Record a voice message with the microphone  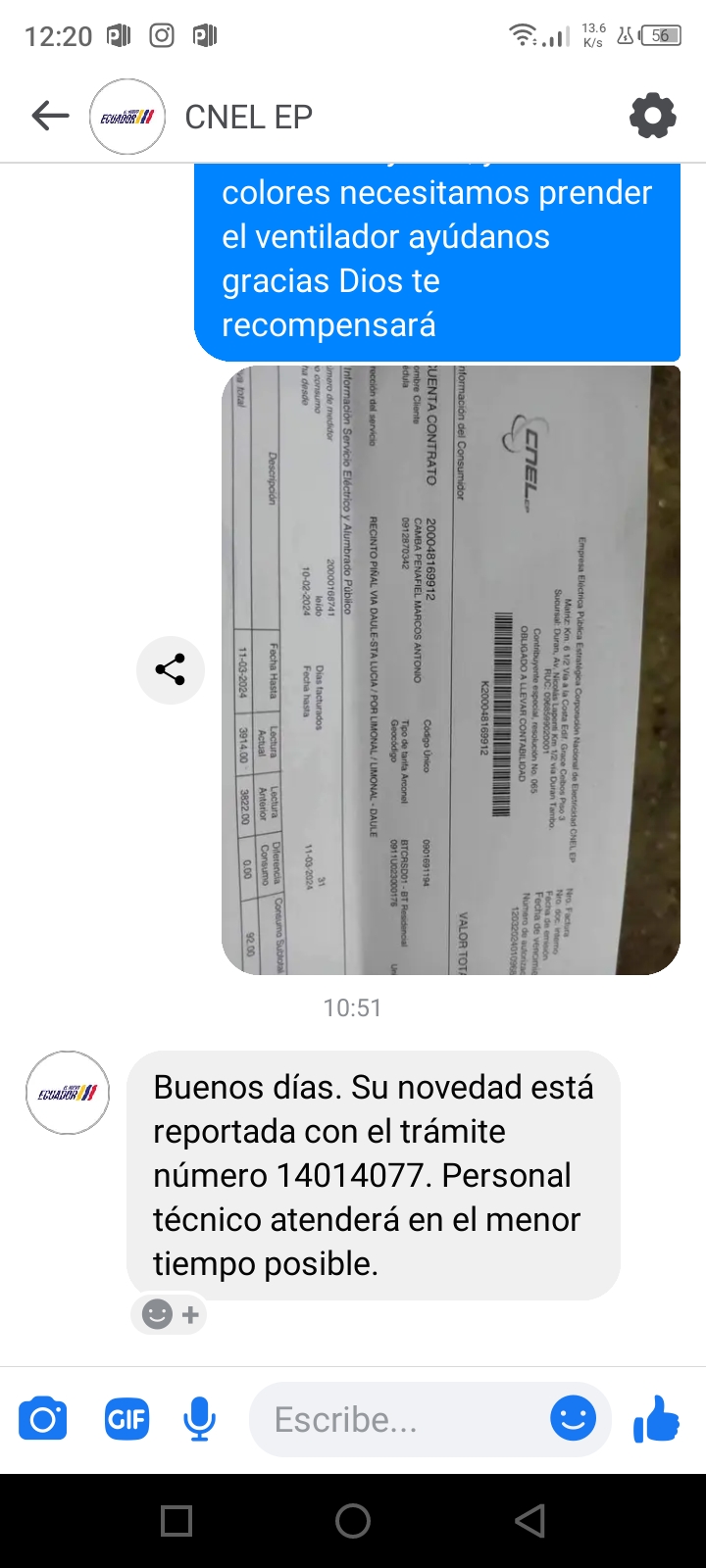point(199,1419)
